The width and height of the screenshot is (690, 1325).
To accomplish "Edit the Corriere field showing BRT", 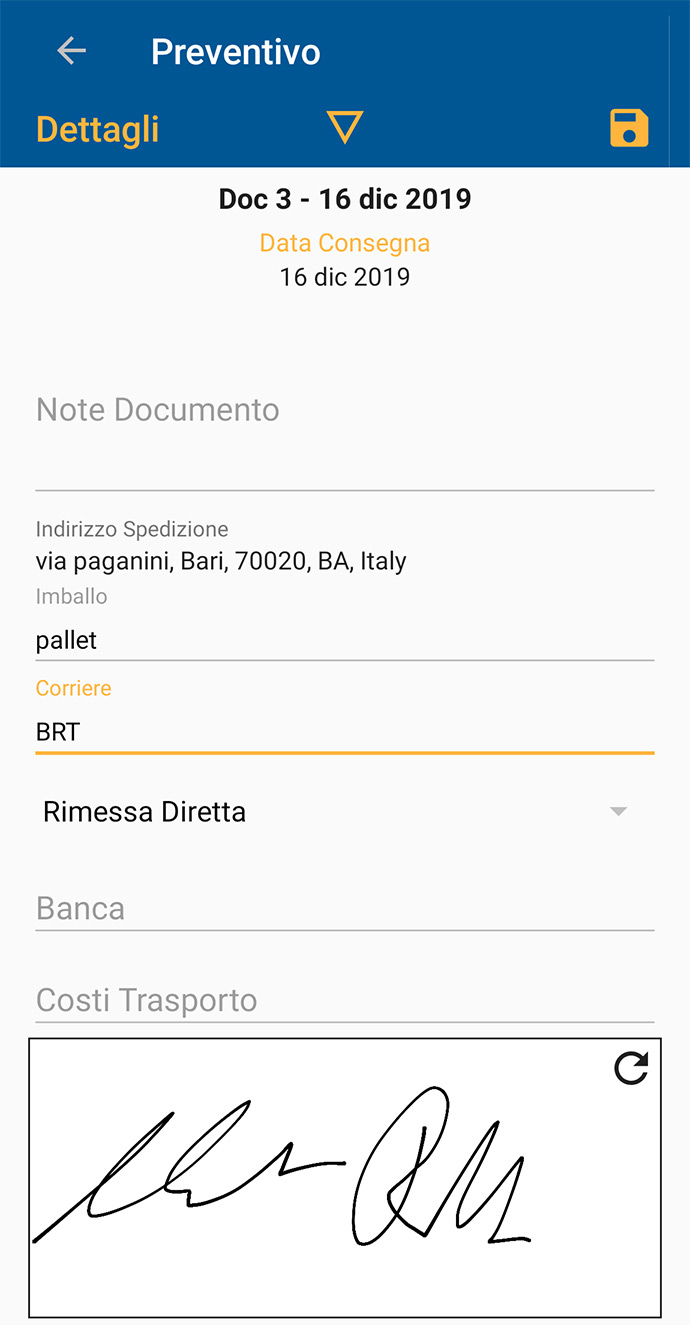I will (x=345, y=732).
